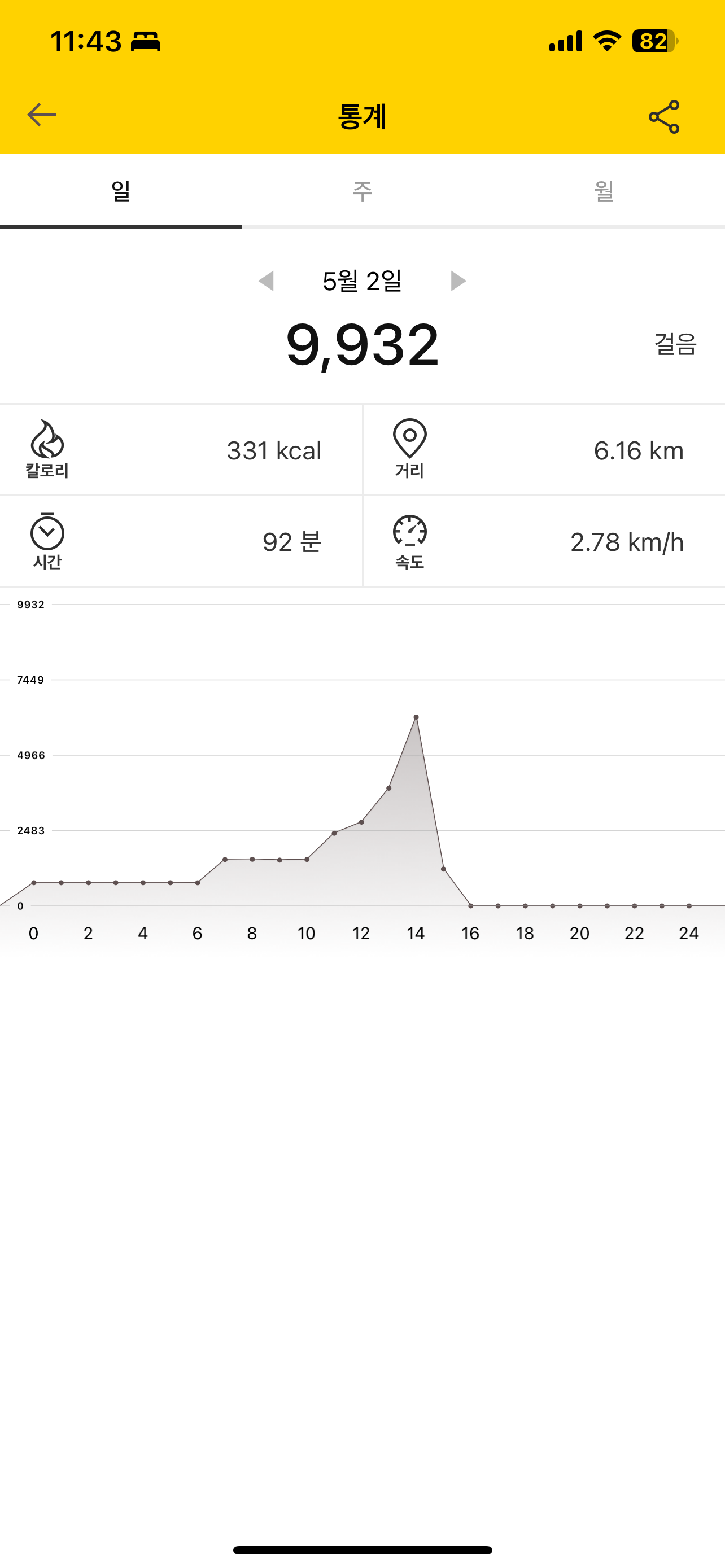Image resolution: width=725 pixels, height=1568 pixels.
Task: Select the 일 (daily) tab
Action: pos(120,191)
